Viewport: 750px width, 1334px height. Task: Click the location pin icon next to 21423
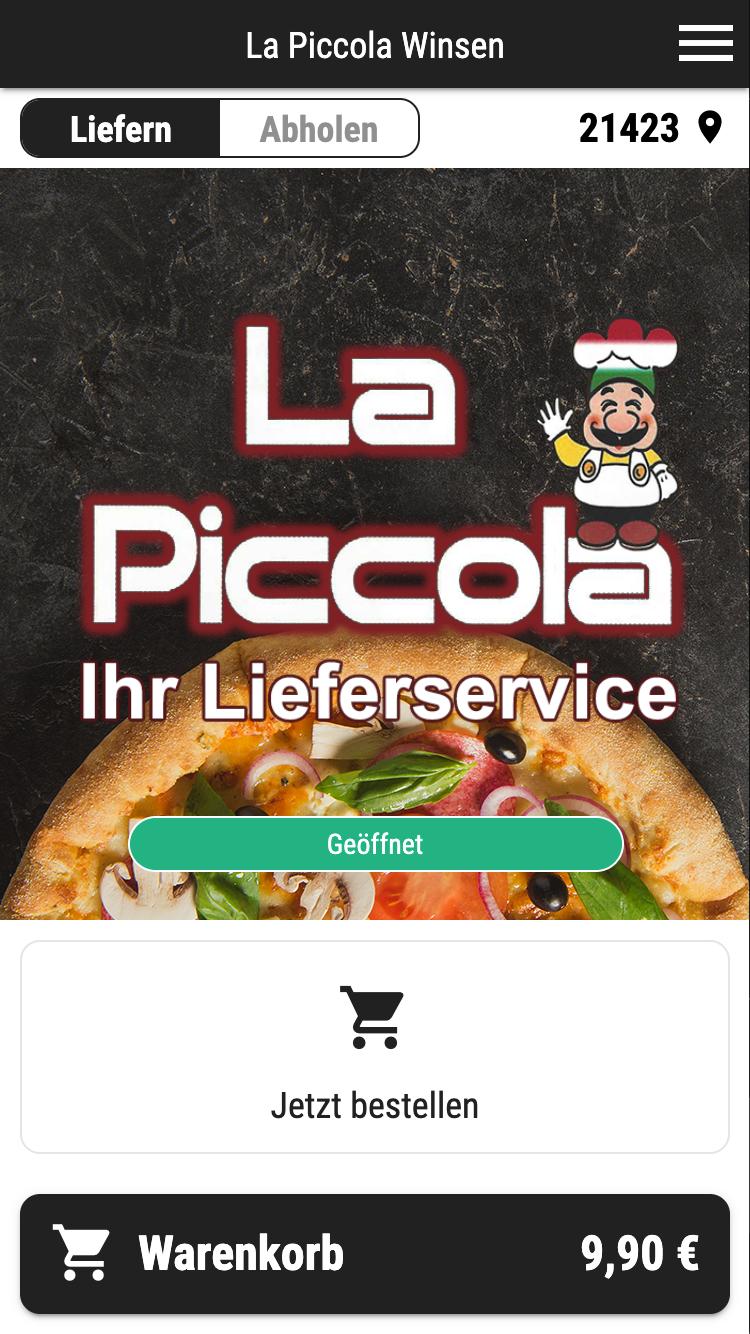pyautogui.click(x=712, y=128)
